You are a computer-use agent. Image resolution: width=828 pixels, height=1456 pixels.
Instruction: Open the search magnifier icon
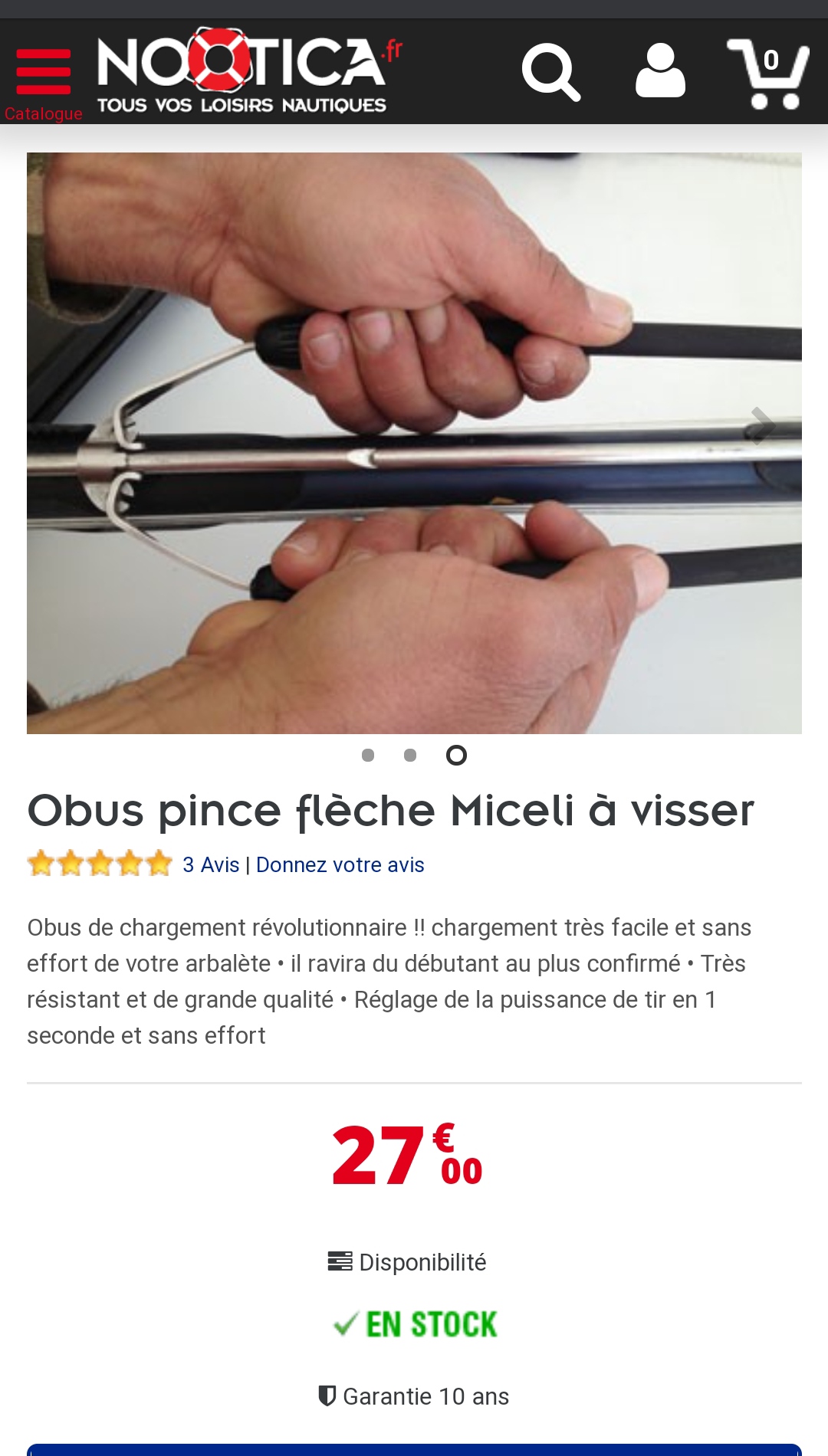pos(550,72)
